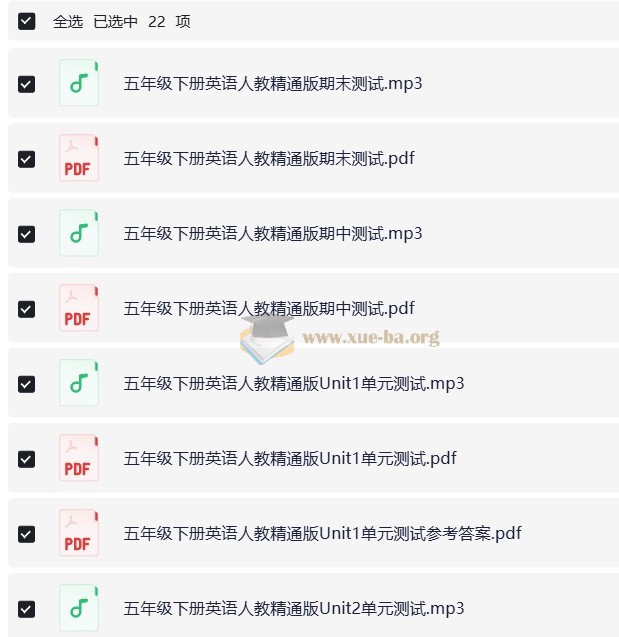Uncheck Unit1单元测试参考答案.pdf
This screenshot has width=619, height=637.
(27, 534)
